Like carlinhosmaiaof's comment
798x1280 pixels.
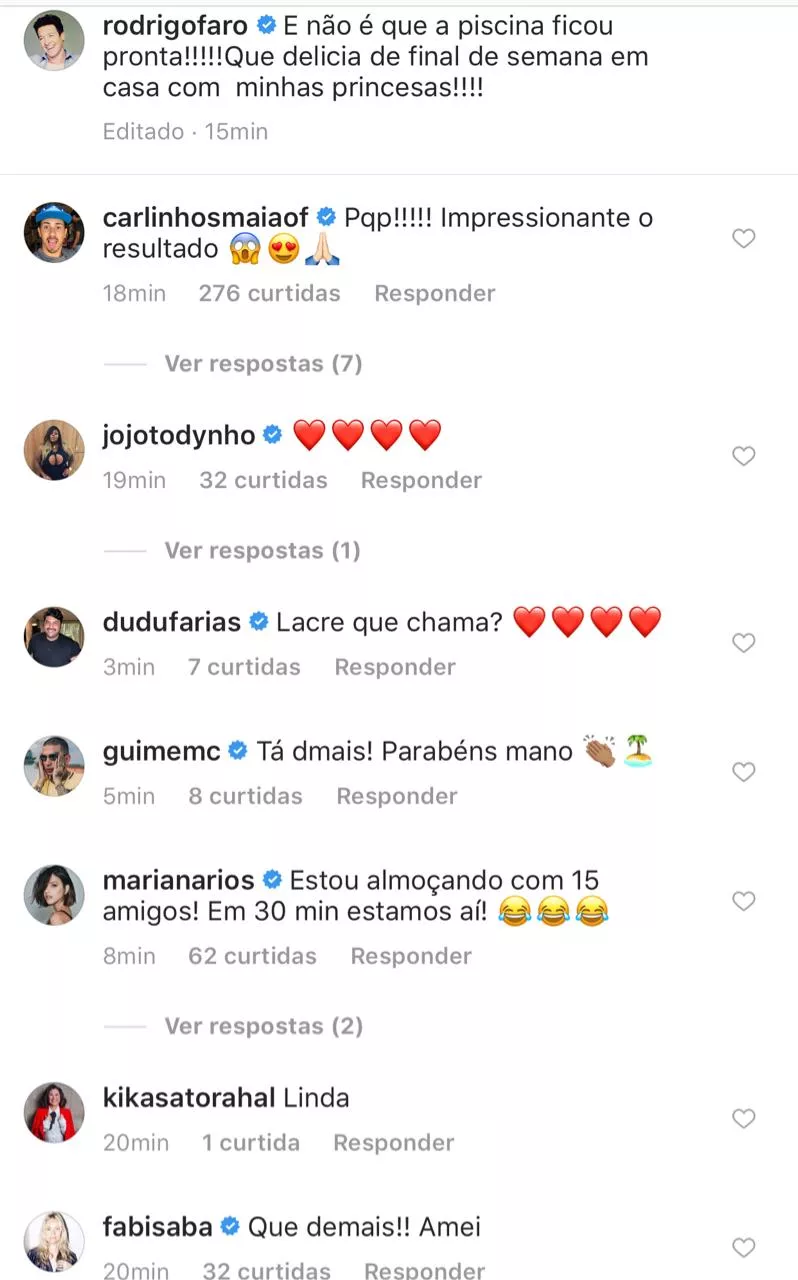point(743,238)
